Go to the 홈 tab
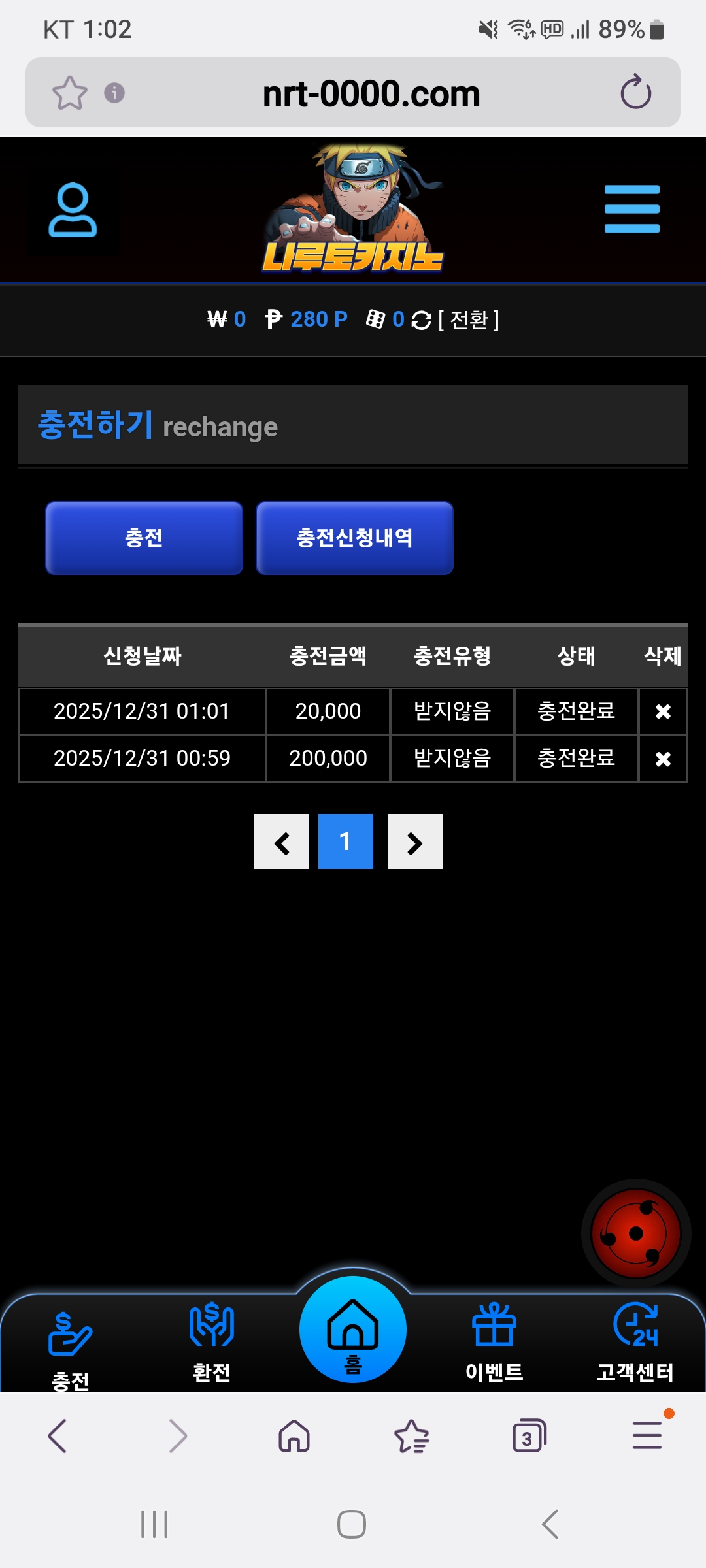The width and height of the screenshot is (706, 1568). 353,1330
